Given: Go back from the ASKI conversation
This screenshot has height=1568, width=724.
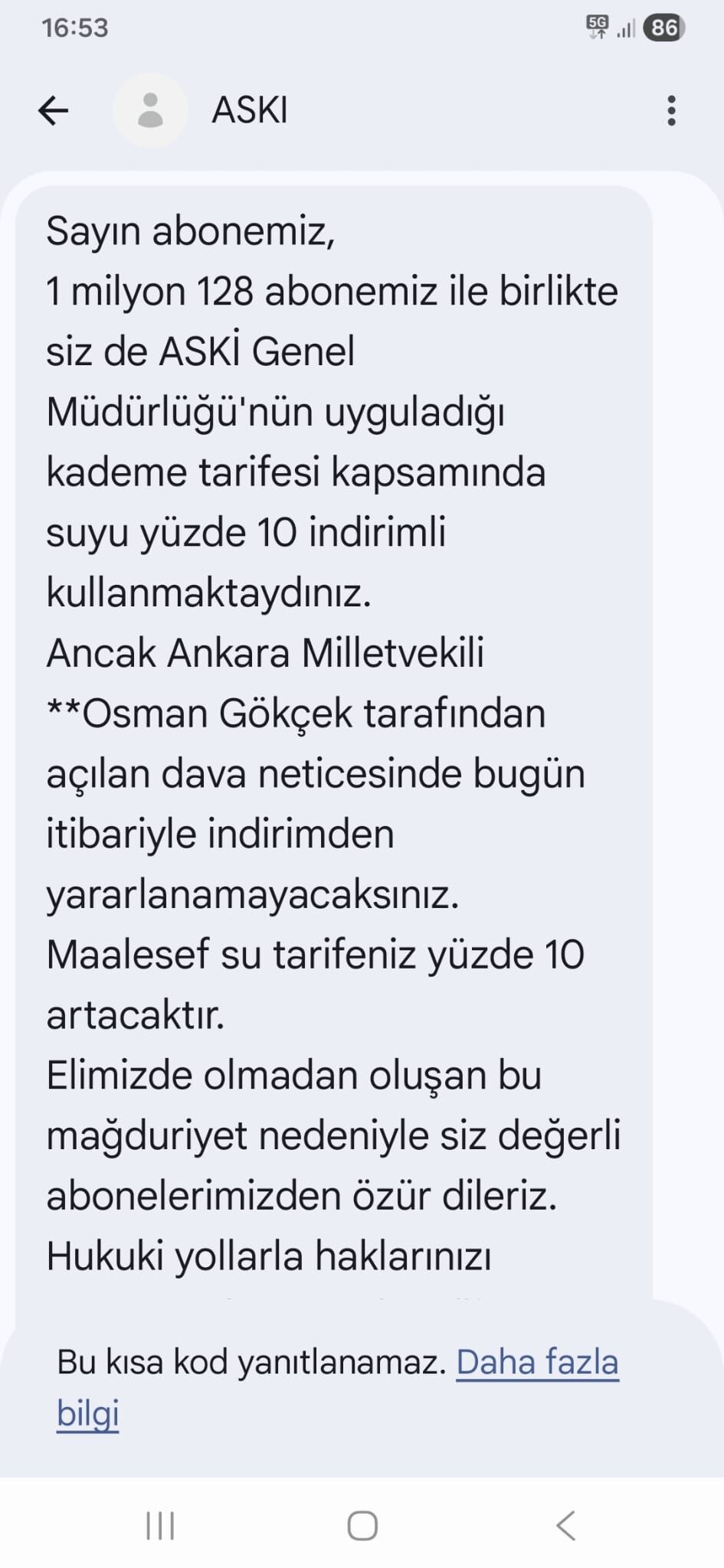Looking at the screenshot, I should [54, 111].
